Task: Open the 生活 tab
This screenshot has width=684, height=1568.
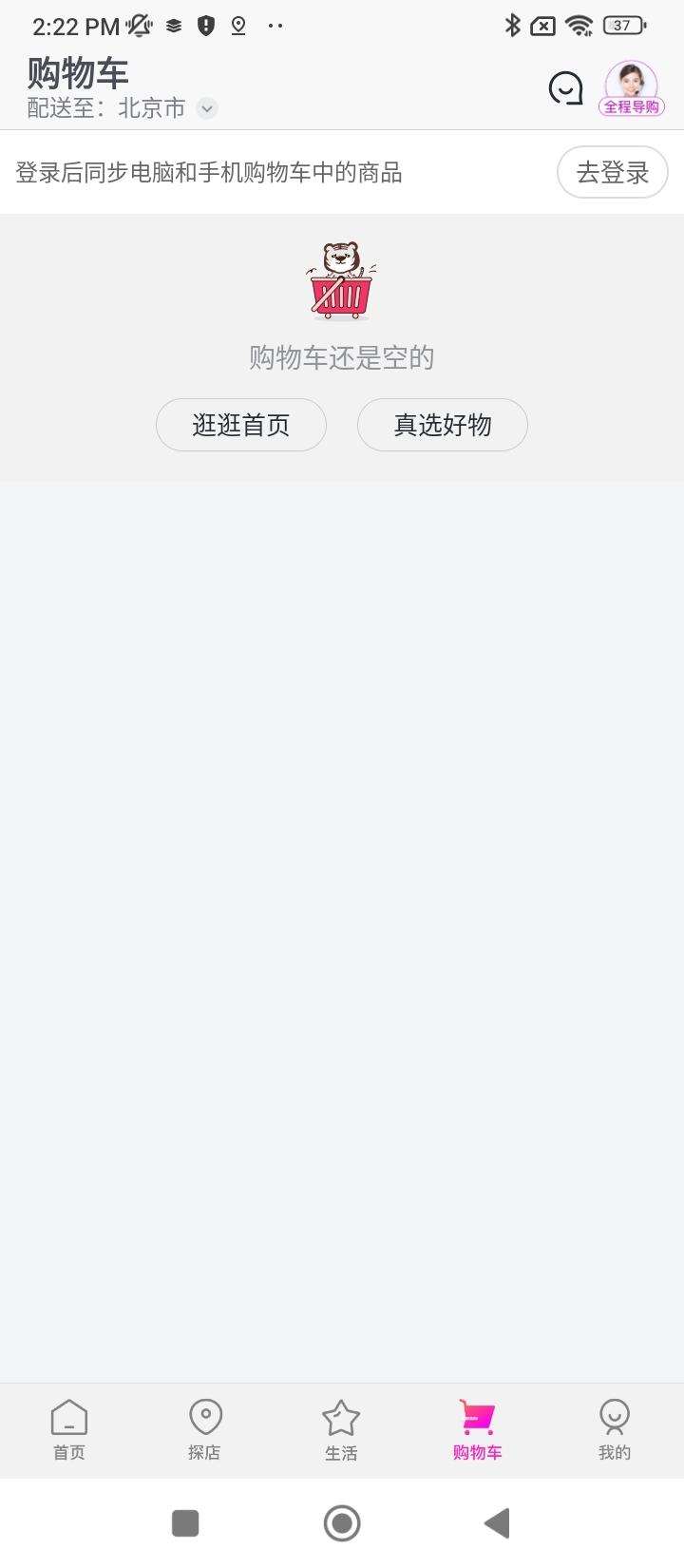Action: coord(341,1429)
